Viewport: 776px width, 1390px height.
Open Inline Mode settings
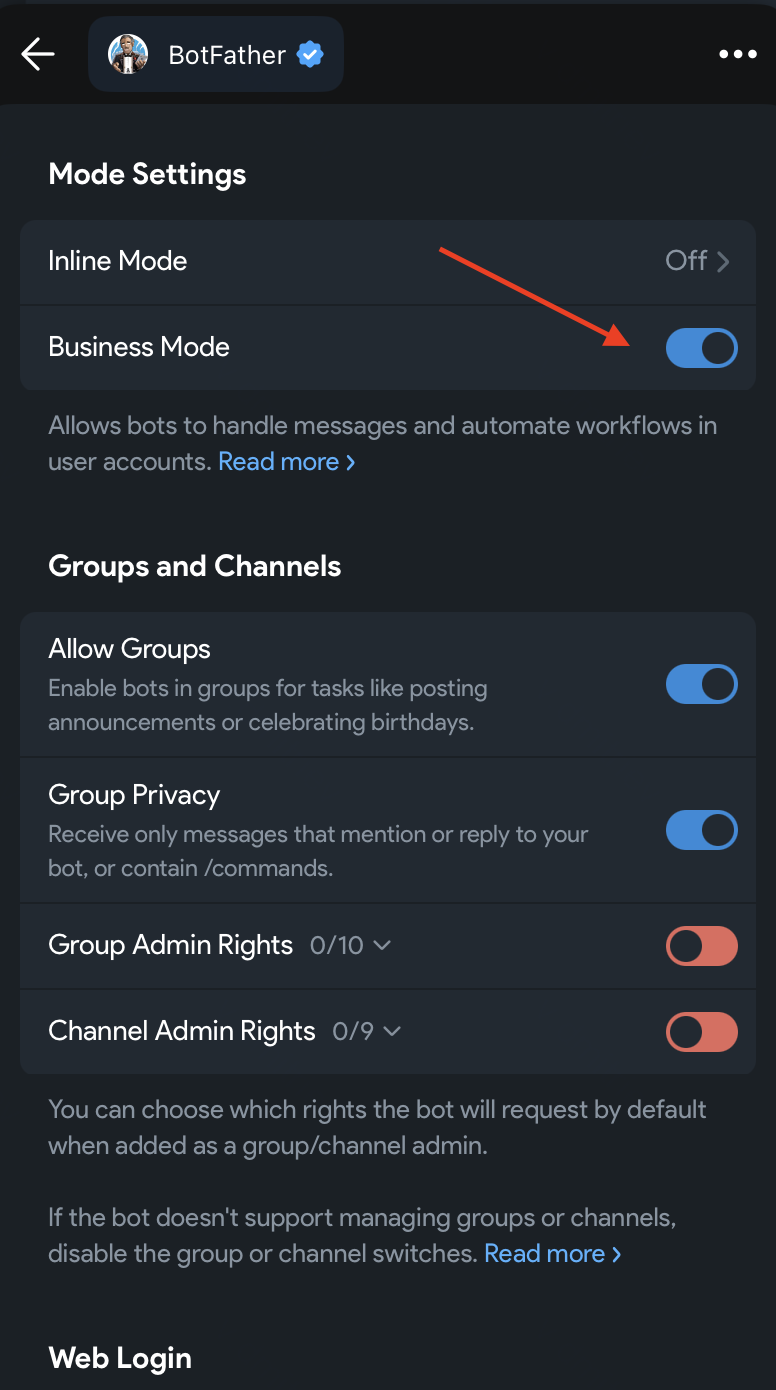point(388,261)
